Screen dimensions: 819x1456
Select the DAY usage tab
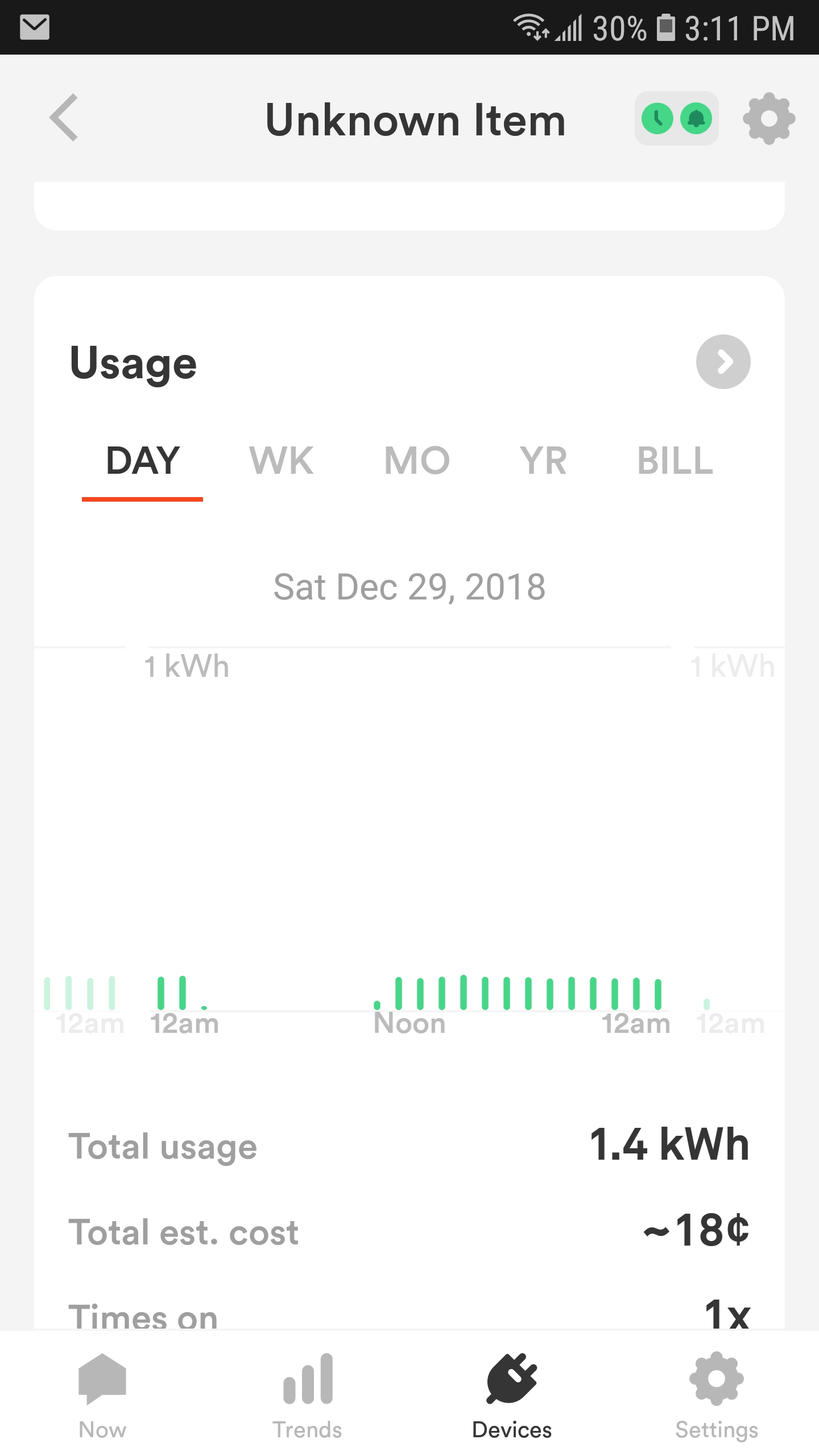click(x=143, y=461)
